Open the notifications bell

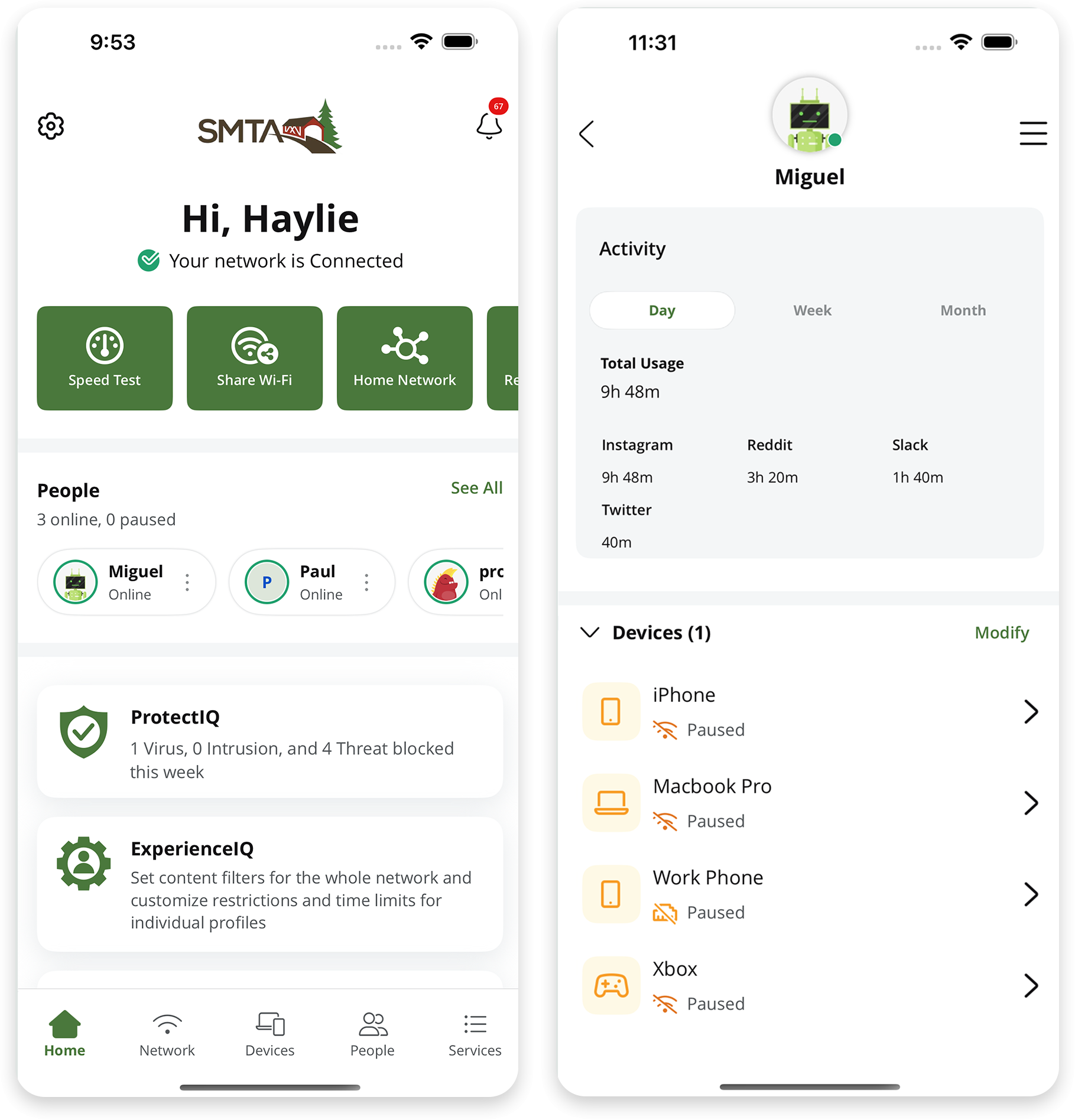[x=489, y=126]
